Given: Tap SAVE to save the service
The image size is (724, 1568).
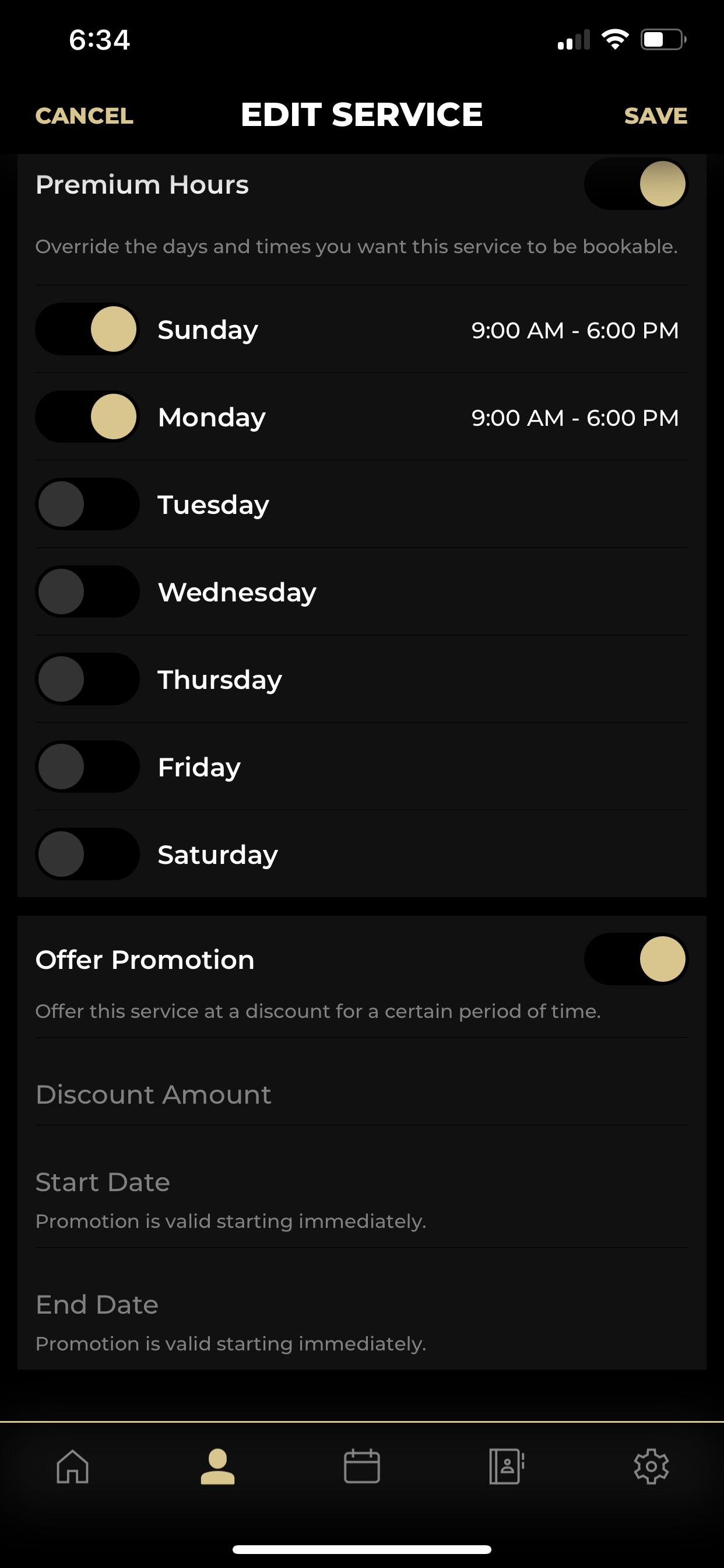Looking at the screenshot, I should click(x=656, y=115).
